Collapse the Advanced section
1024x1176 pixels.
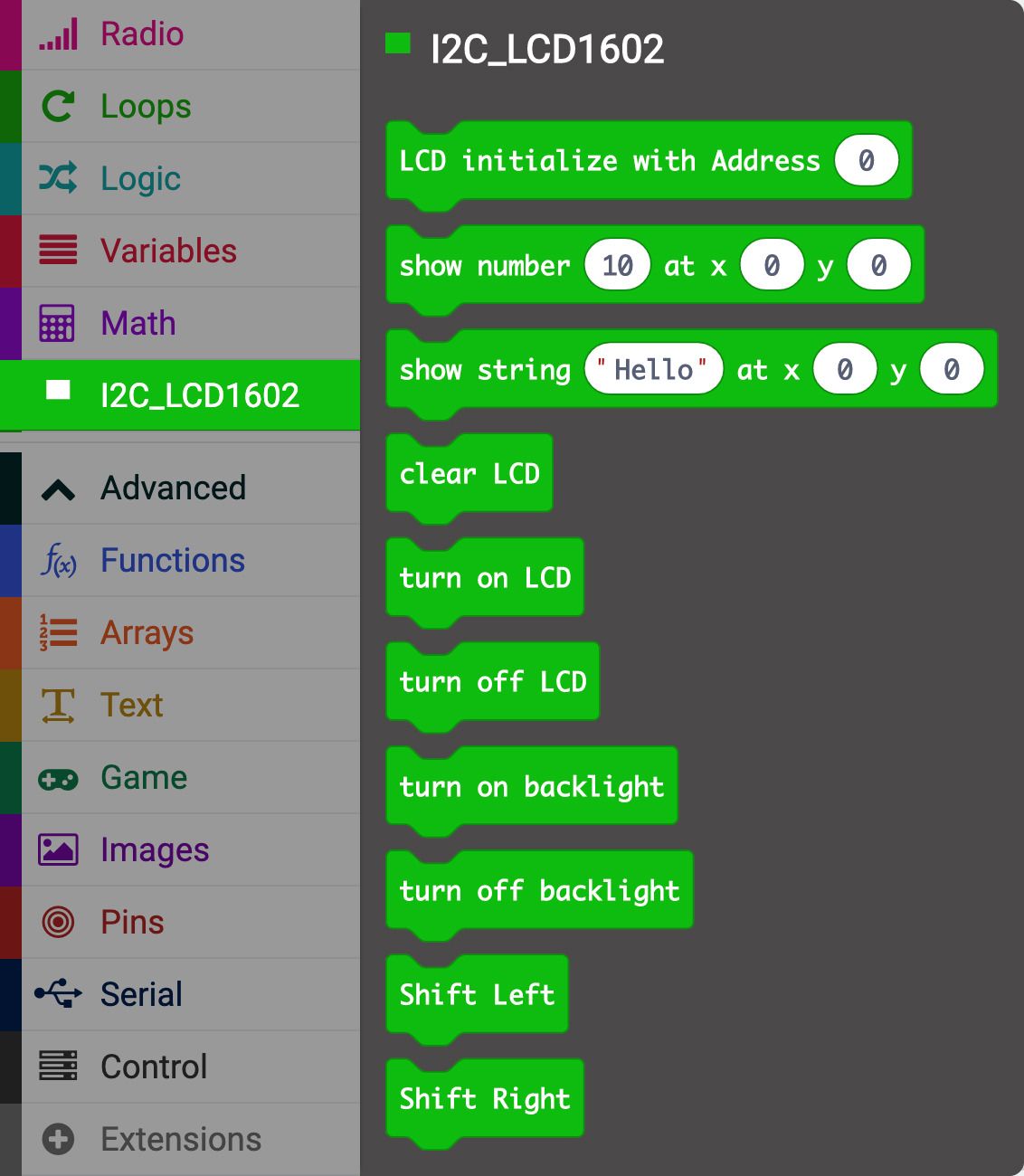173,488
